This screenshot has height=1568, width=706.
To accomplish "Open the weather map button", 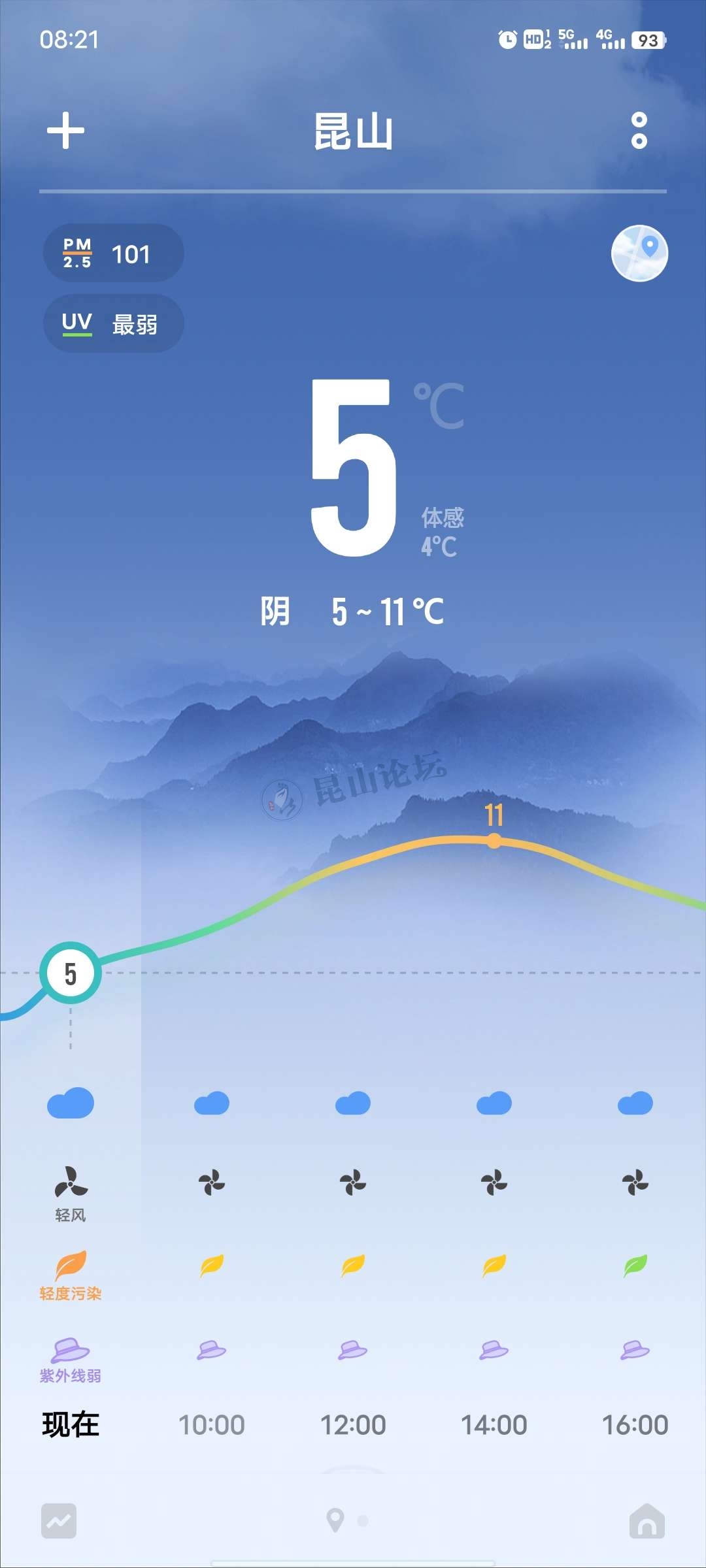I will click(x=639, y=253).
